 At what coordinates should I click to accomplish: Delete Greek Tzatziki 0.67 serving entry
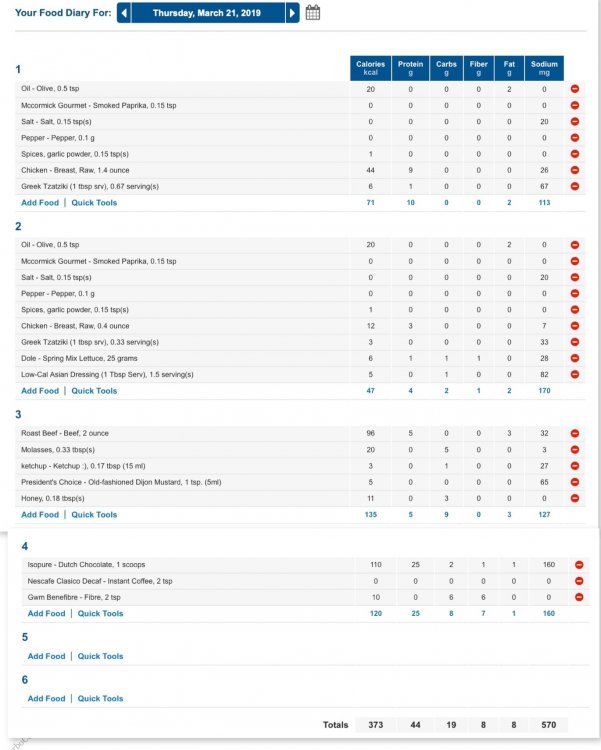tap(575, 186)
